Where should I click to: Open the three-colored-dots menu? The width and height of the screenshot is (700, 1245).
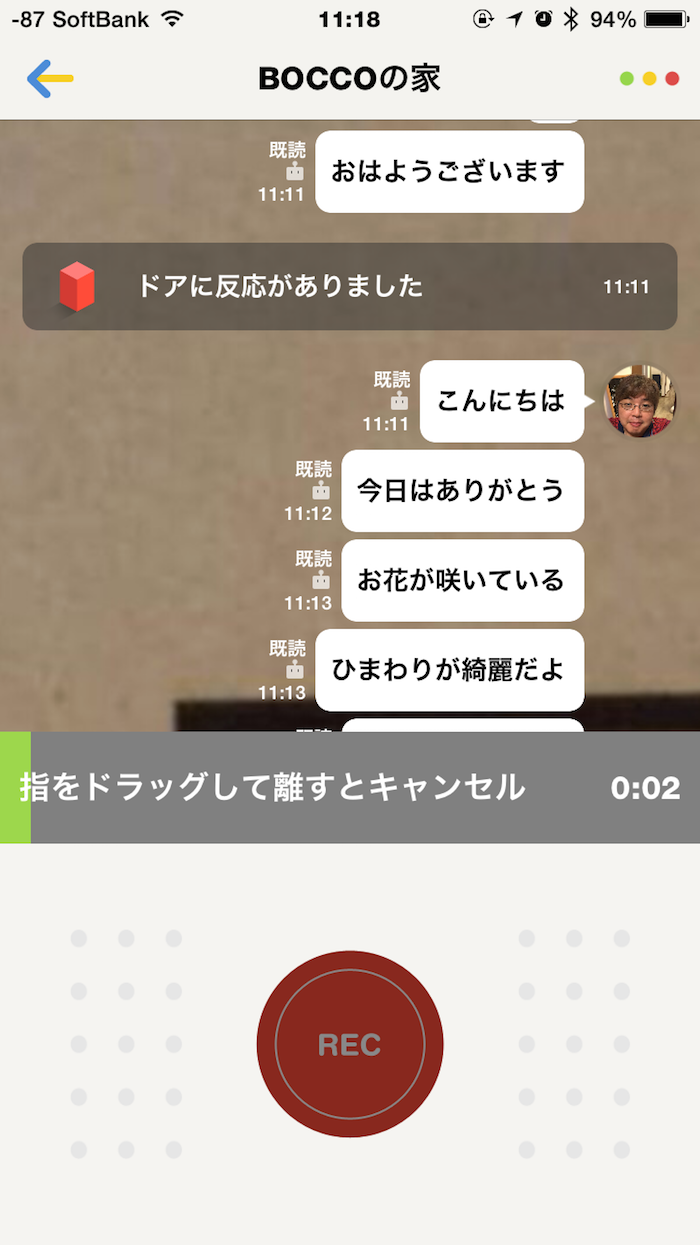649,78
